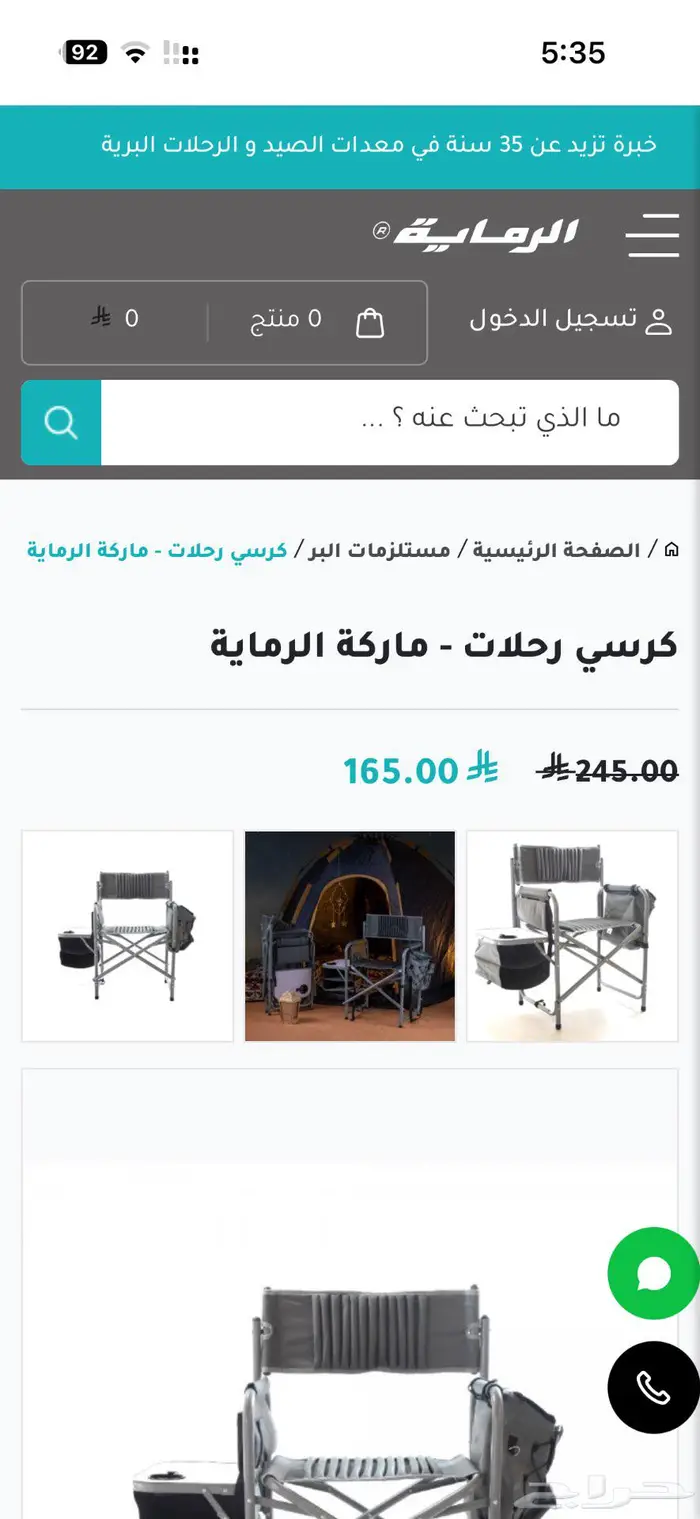Call the store using black phone button

coord(653,1388)
